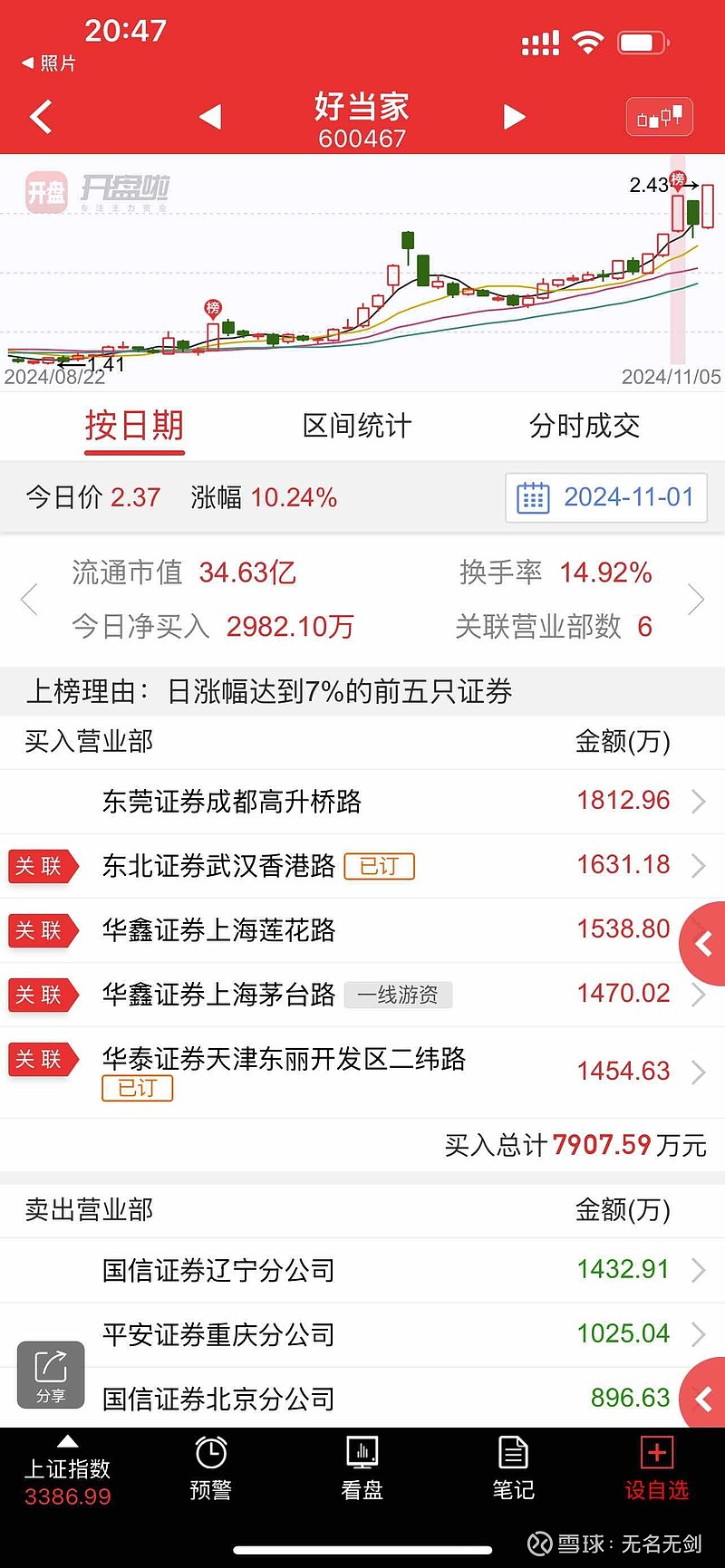Switch to the 区间统计 tab
Screen dimensions: 725x1568
pyautogui.click(x=357, y=426)
